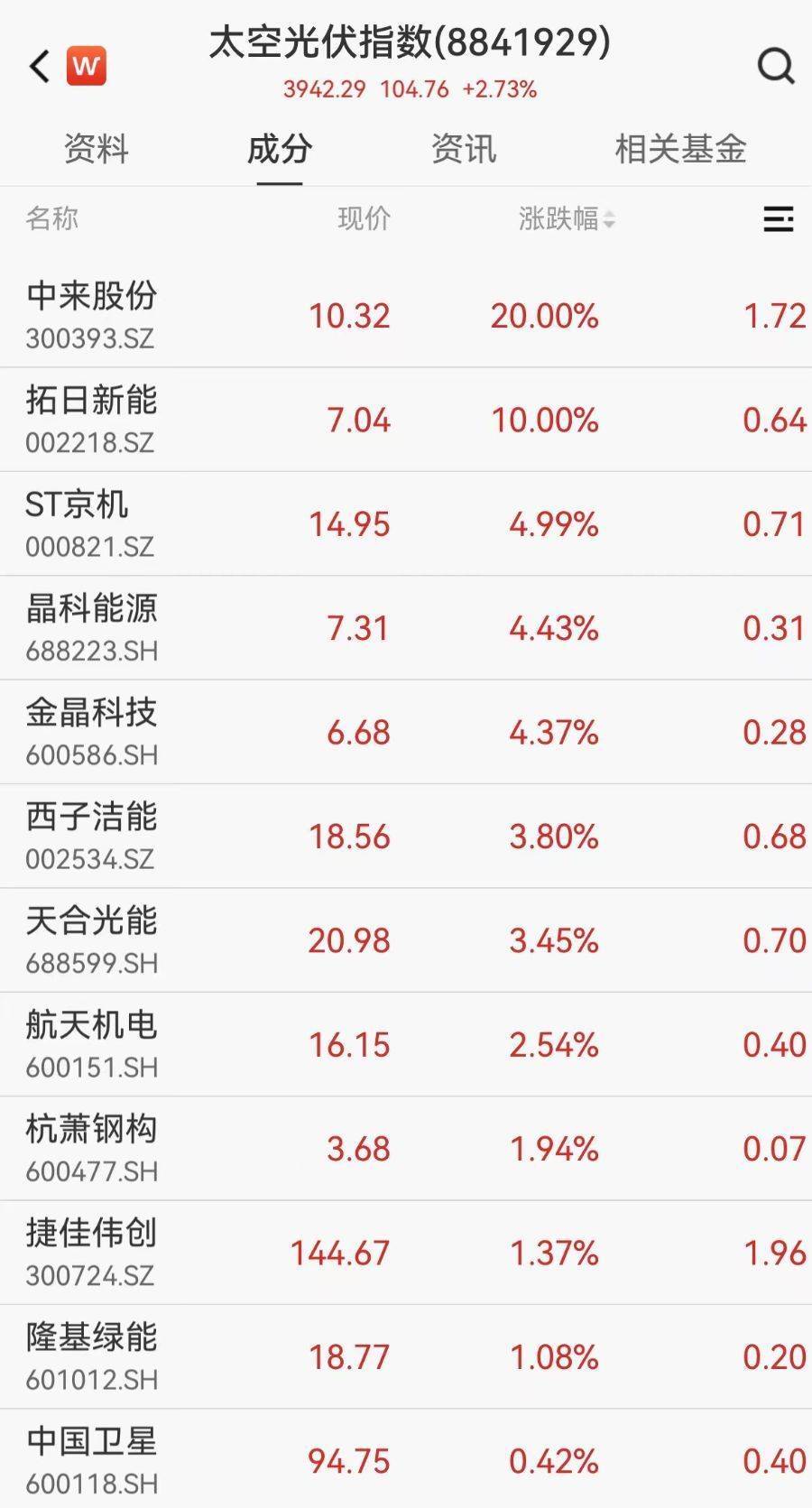This screenshot has height=1508, width=812.
Task: Switch to the 资讯 tab
Action: point(463,149)
